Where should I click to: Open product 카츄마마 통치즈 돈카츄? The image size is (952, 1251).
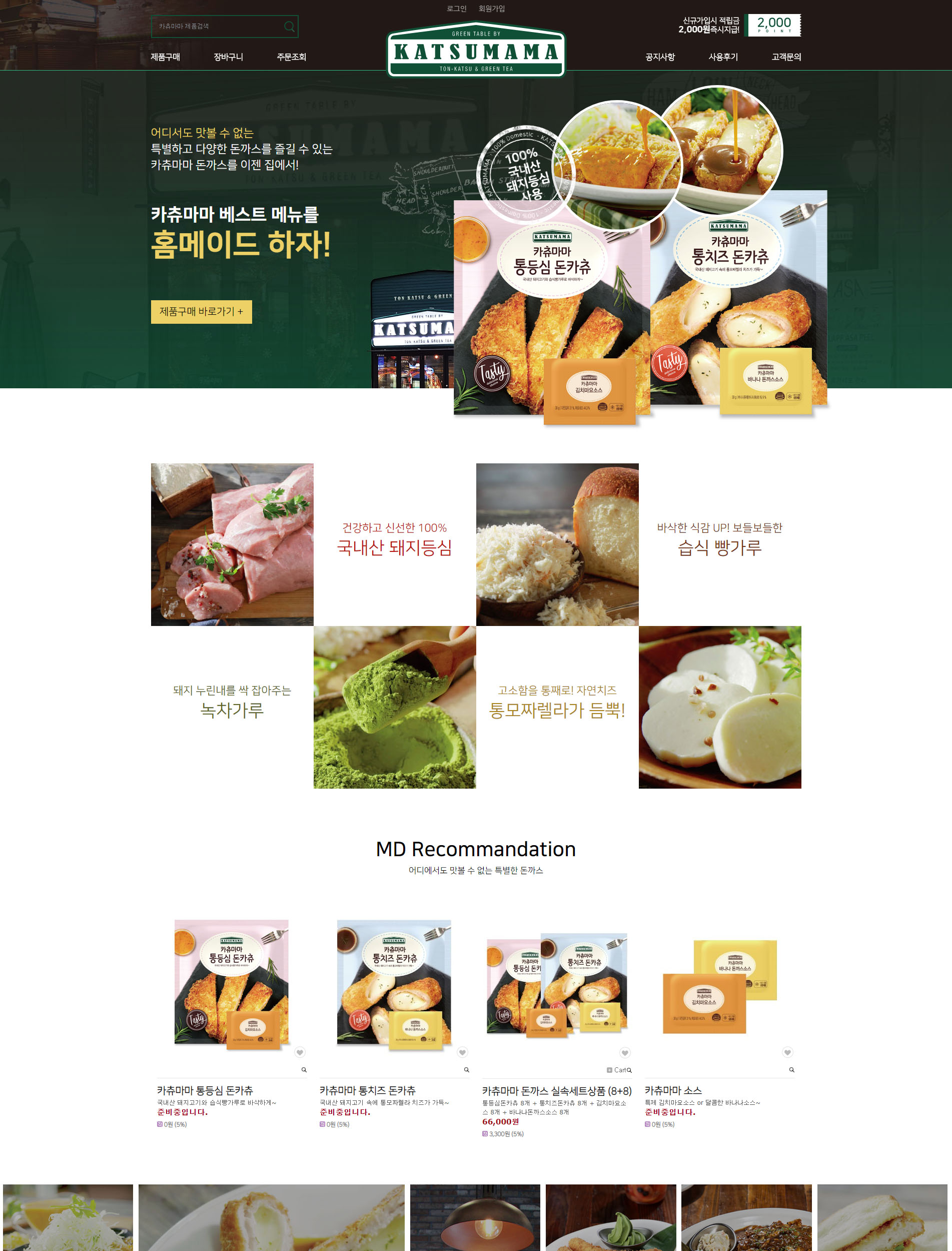point(367,1090)
